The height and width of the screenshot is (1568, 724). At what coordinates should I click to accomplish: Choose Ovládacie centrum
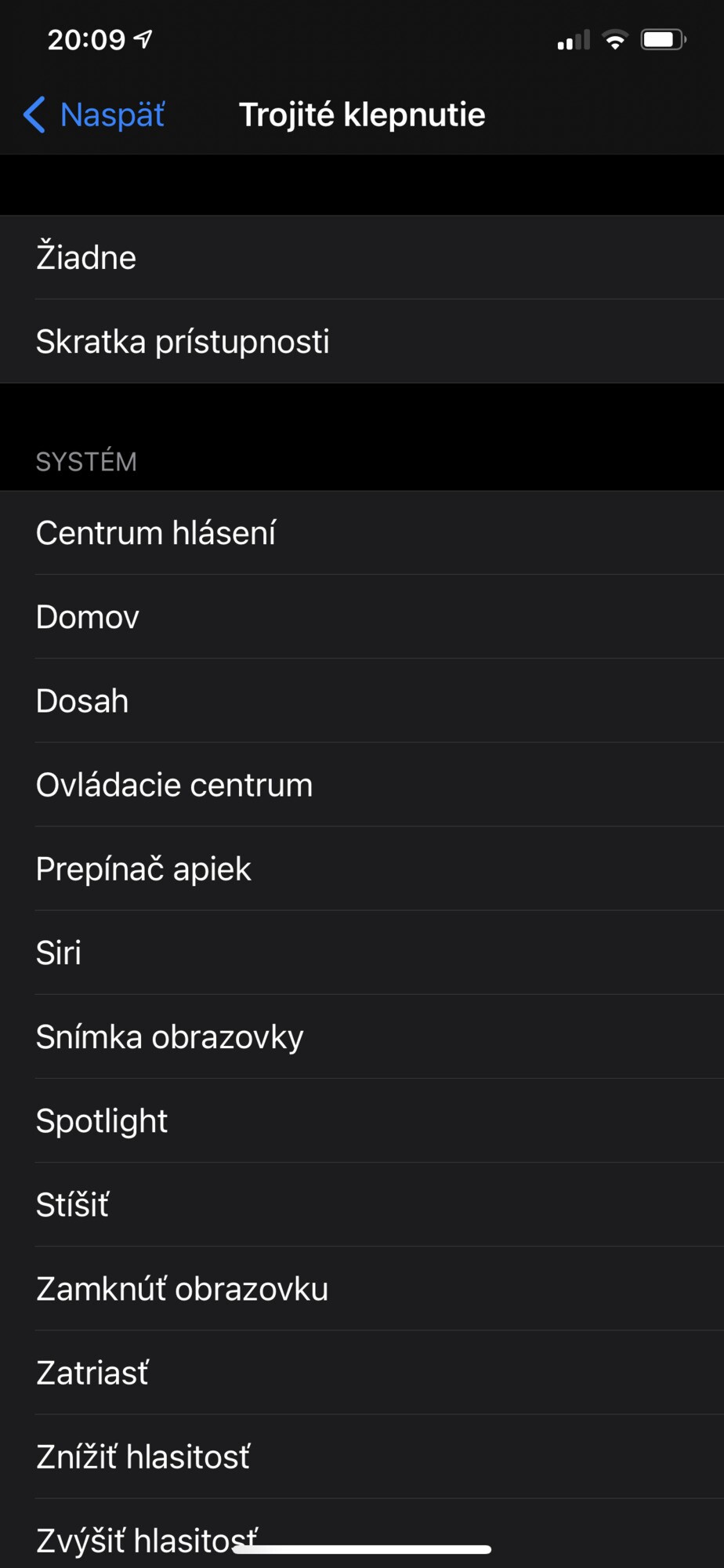coord(362,785)
